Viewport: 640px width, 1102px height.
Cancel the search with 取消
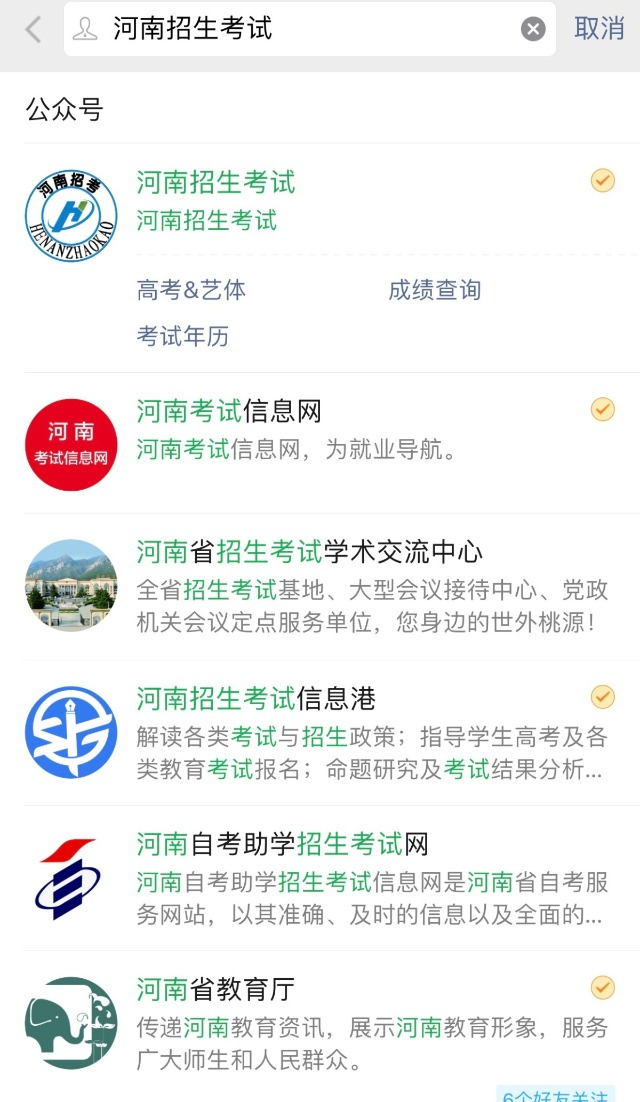click(x=599, y=29)
